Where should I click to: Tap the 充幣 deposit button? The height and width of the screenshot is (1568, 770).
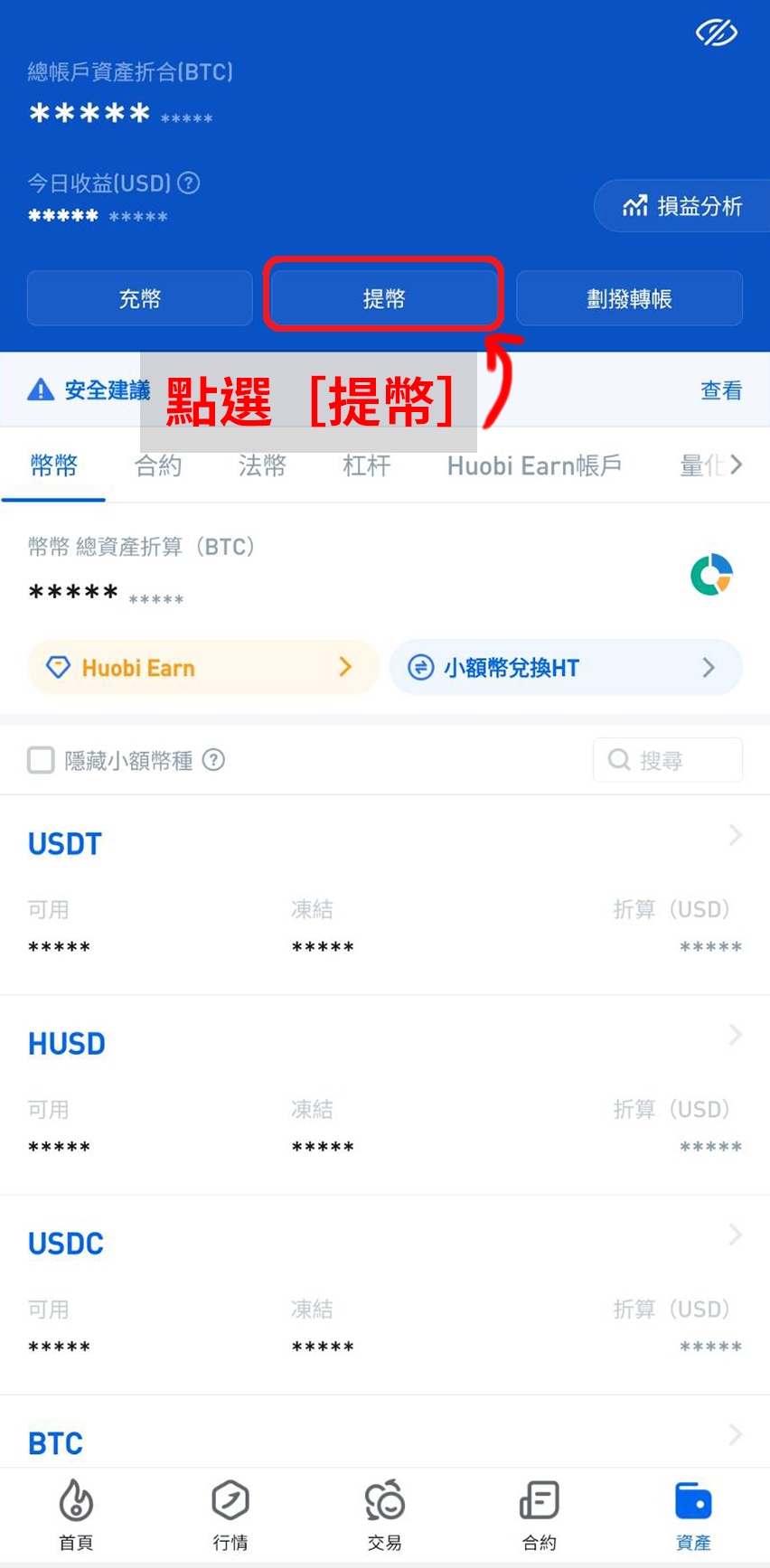click(140, 298)
